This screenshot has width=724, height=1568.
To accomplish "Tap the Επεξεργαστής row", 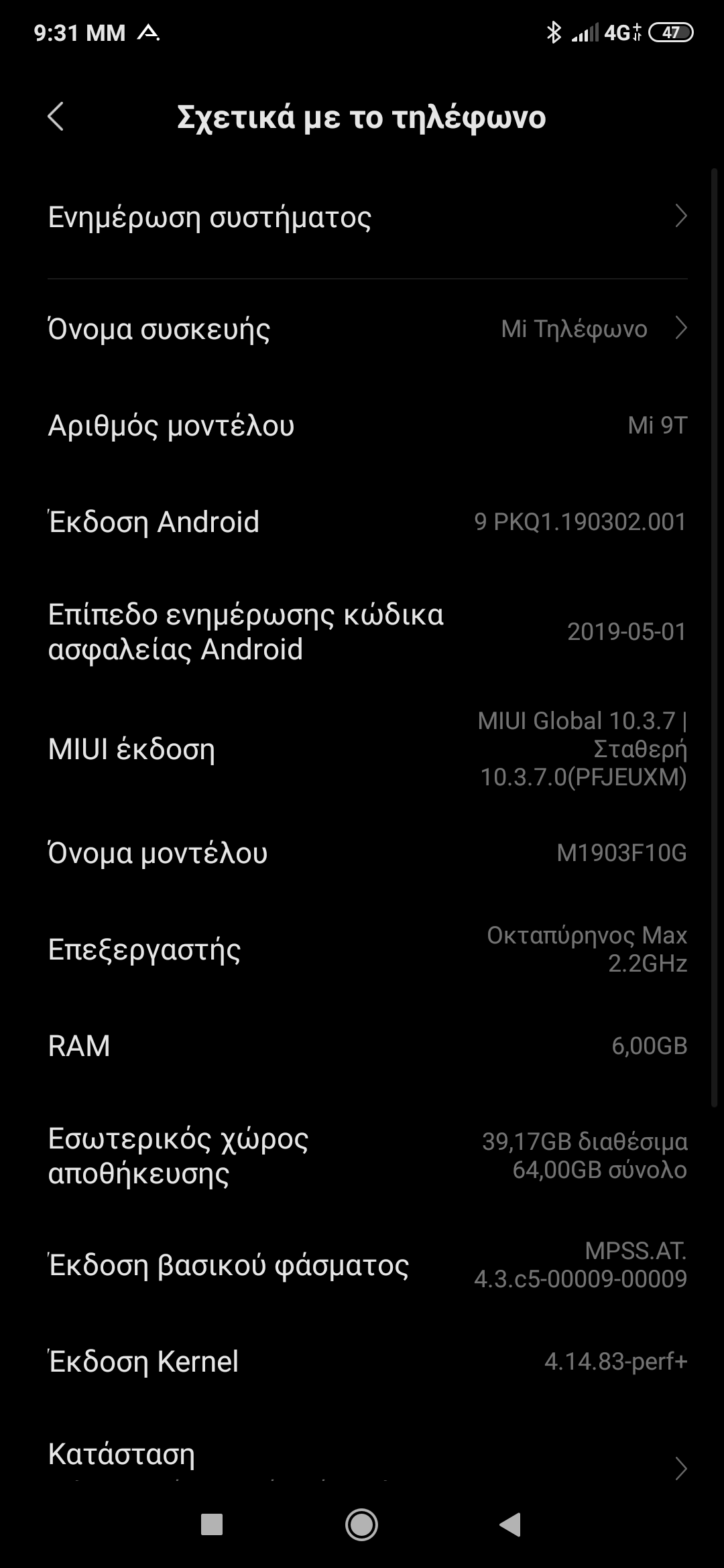I will [362, 949].
